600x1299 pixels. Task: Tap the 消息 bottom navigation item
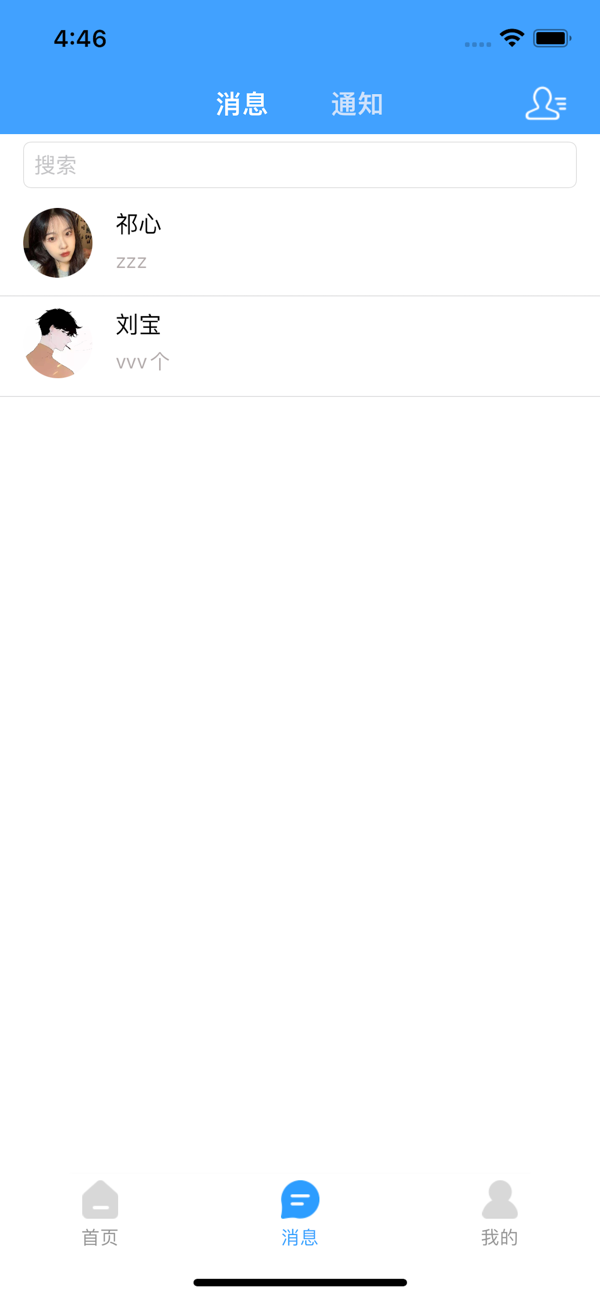pos(300,1213)
